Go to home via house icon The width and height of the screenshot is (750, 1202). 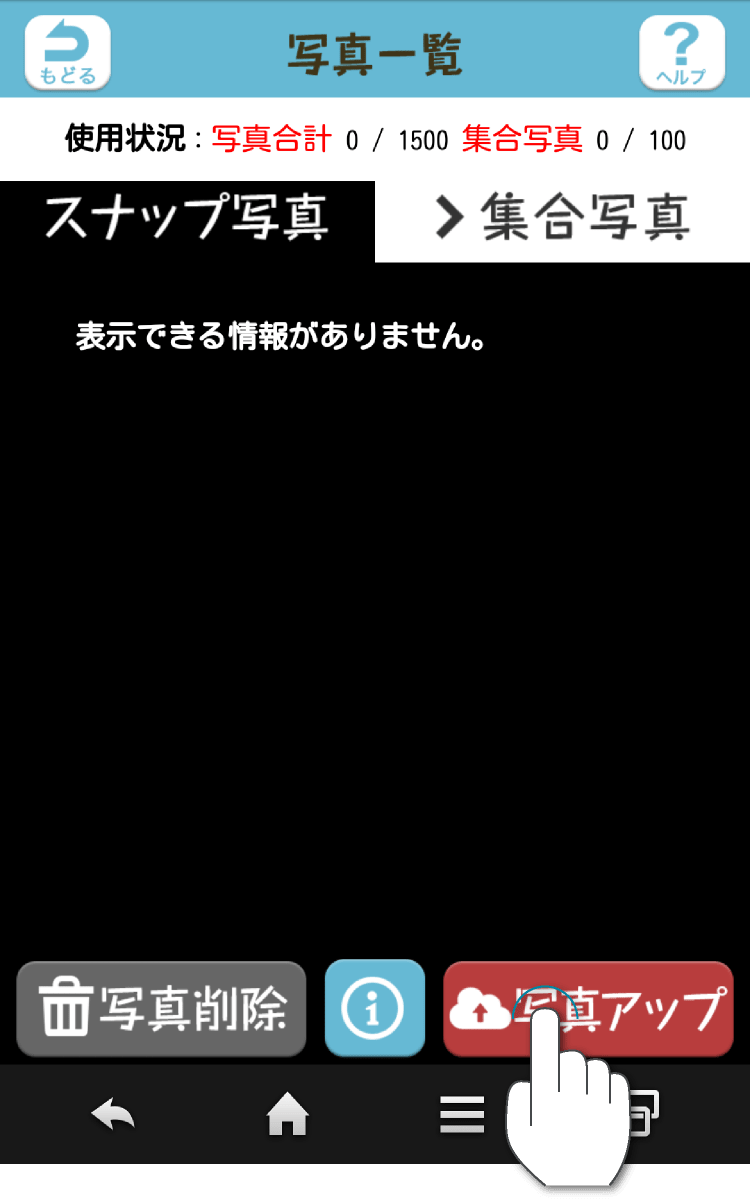[x=287, y=1114]
